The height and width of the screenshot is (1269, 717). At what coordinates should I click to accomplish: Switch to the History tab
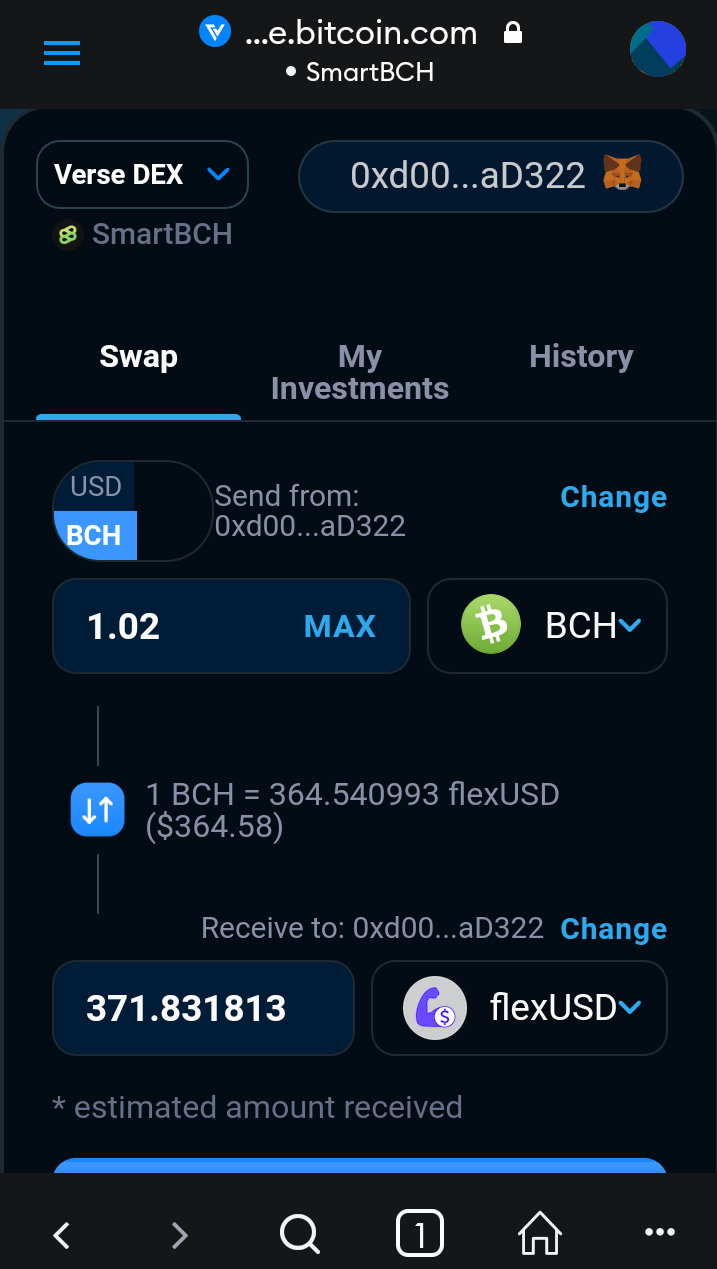tap(581, 357)
